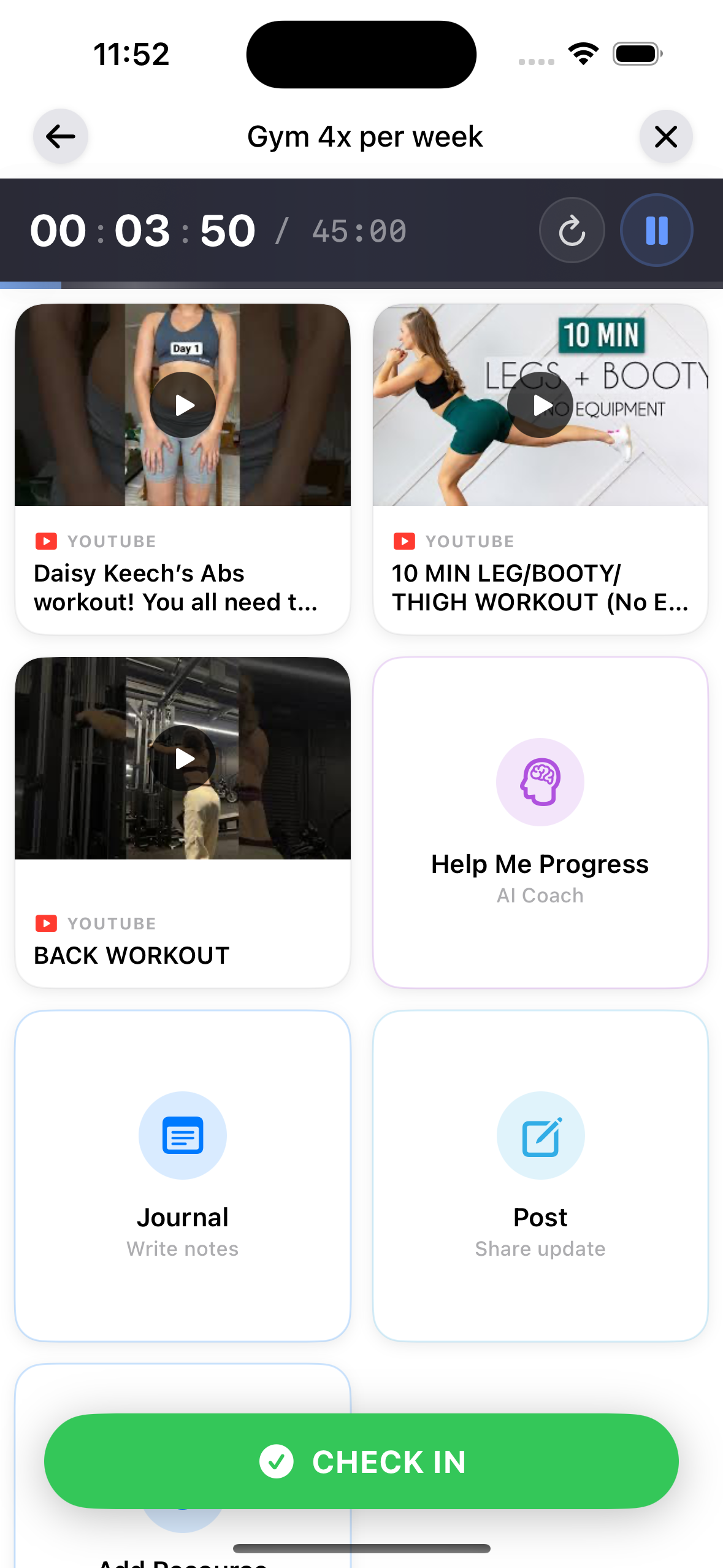Play Daisy Keech's Abs workout video
This screenshot has height=1568, width=723.
tap(183, 405)
